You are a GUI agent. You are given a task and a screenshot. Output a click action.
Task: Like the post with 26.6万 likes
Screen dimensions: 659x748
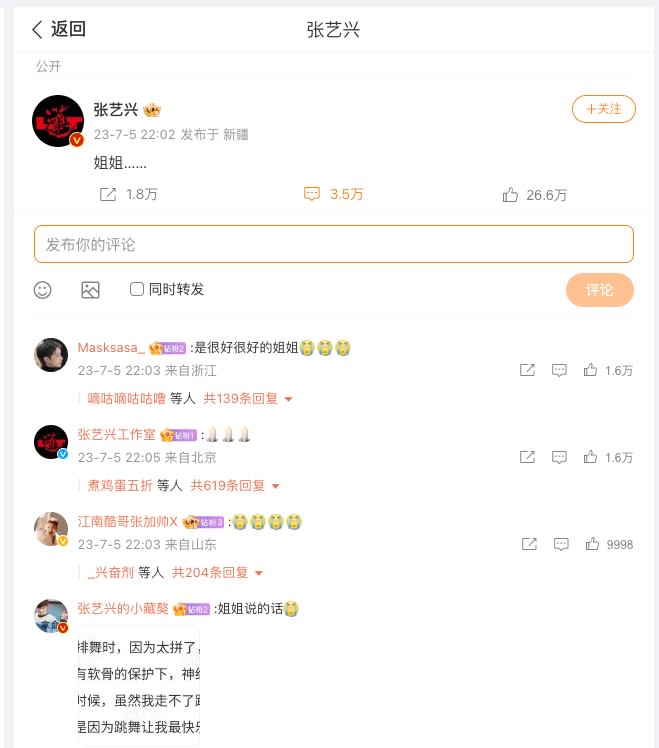(x=511, y=195)
